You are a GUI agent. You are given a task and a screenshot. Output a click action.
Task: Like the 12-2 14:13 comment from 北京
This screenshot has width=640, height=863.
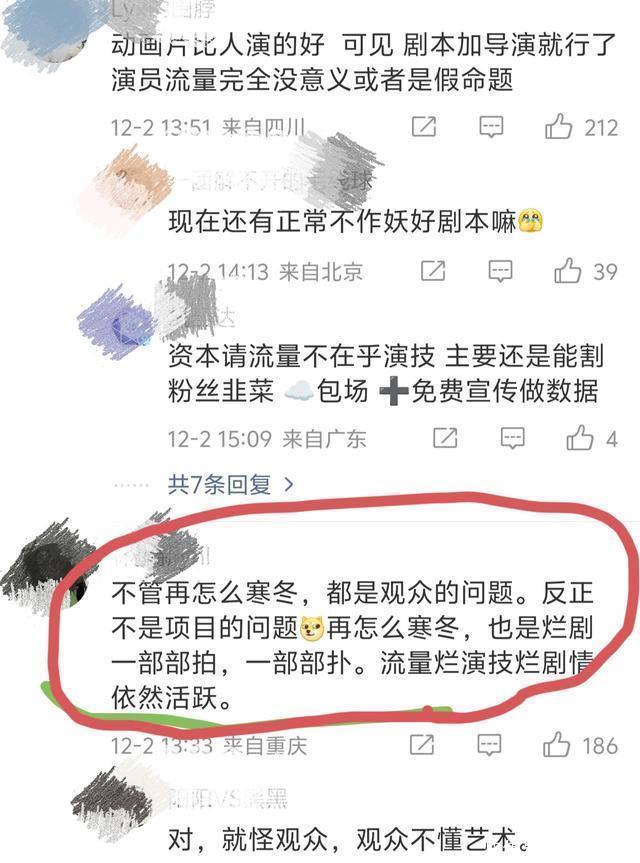568,270
